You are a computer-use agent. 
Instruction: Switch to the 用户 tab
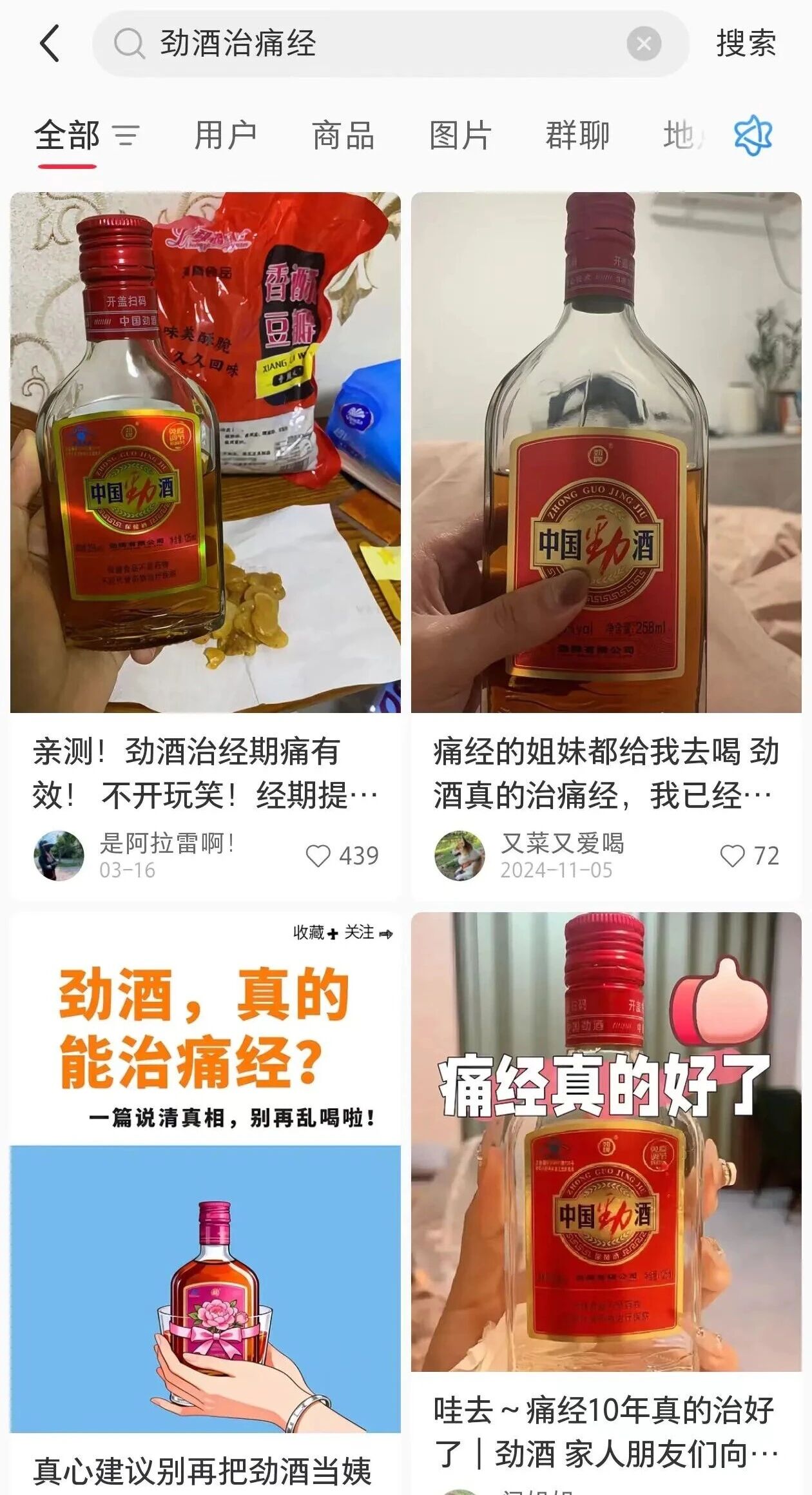[x=227, y=136]
